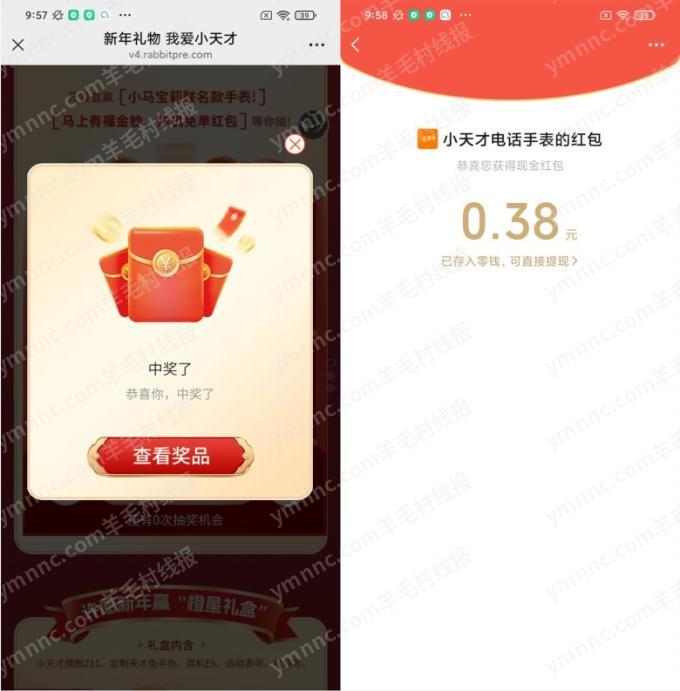Open the overflow menu of the 新年礼物 page
This screenshot has height=691, width=680.
tap(316, 45)
